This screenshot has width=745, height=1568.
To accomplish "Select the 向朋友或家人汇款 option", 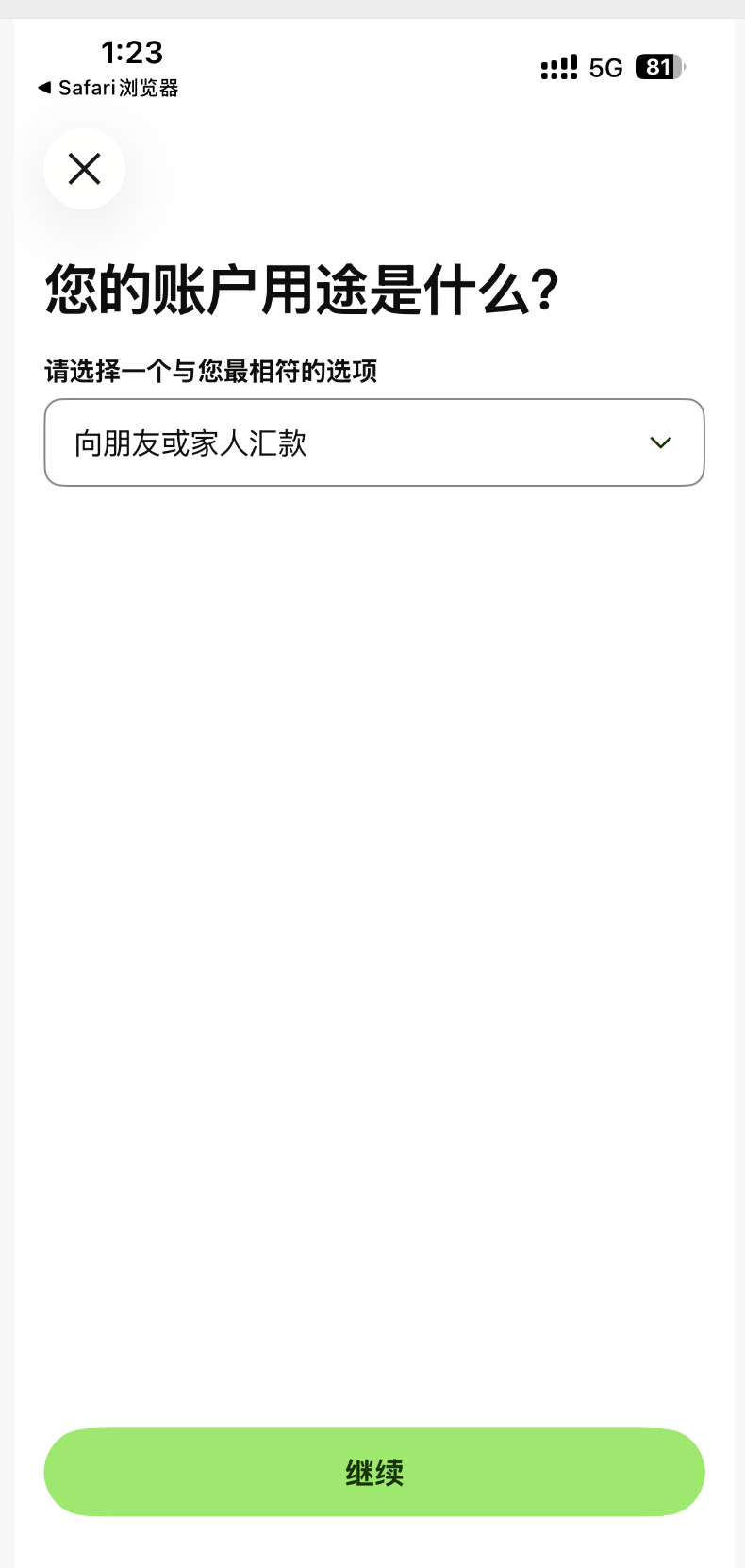I will [x=190, y=442].
